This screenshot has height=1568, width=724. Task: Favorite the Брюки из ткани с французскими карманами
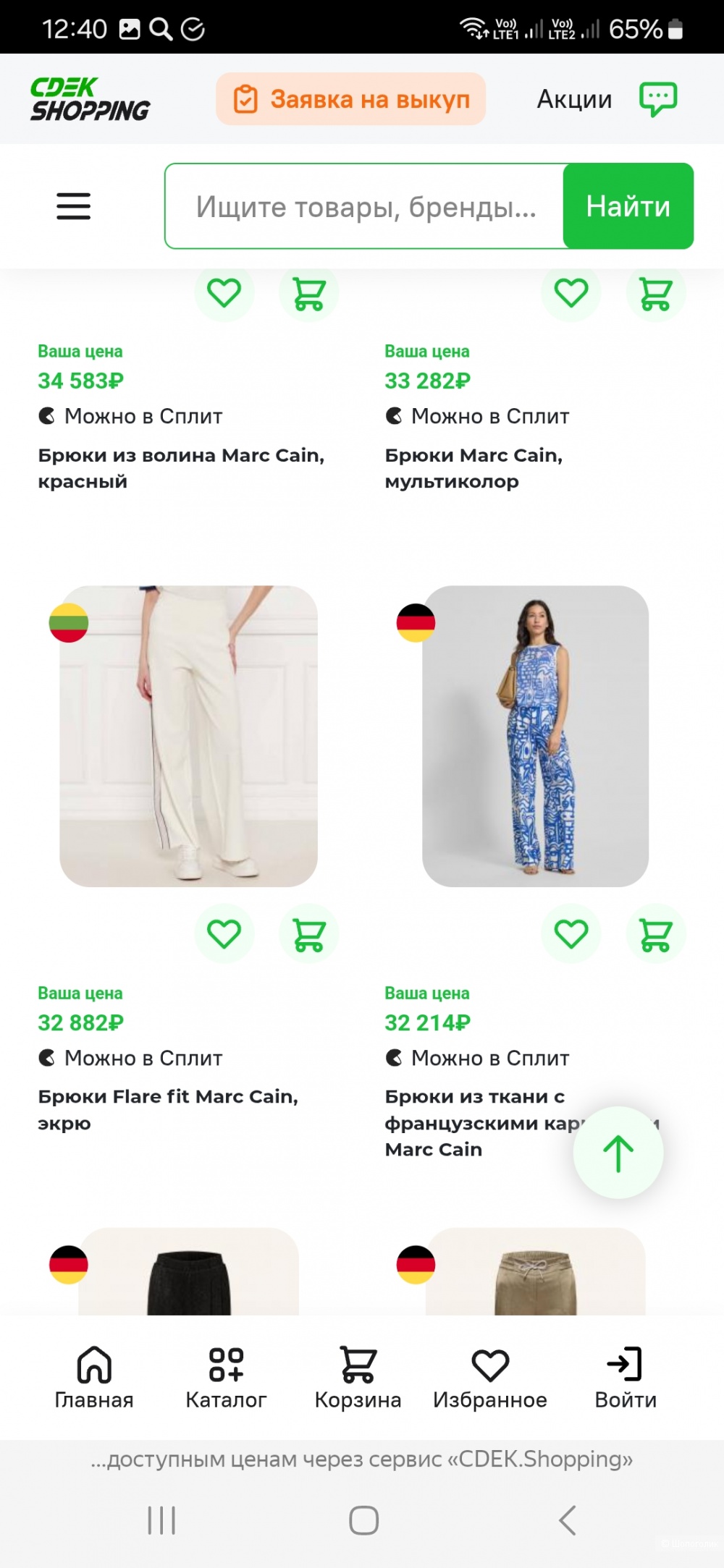(571, 933)
